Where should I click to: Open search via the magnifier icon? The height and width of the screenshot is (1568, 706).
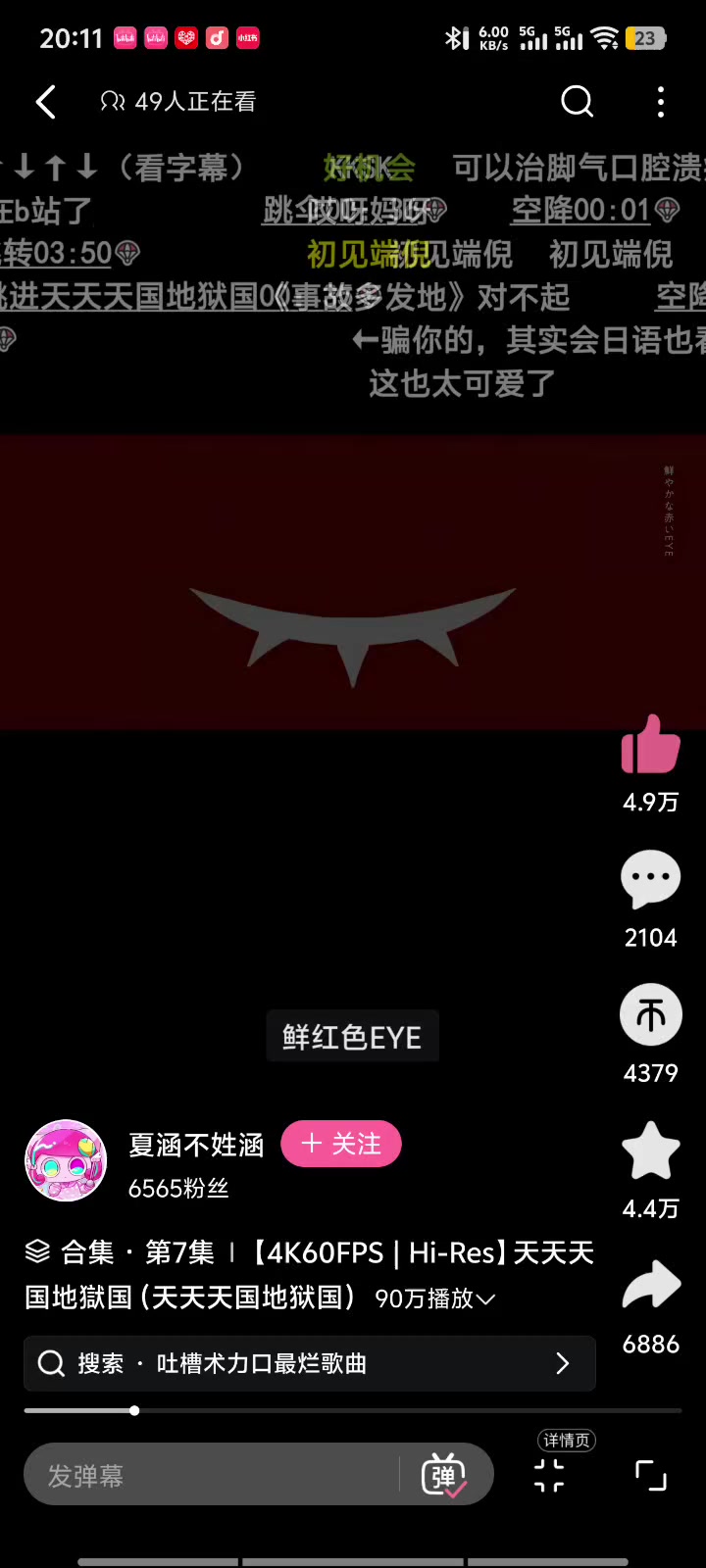click(577, 101)
